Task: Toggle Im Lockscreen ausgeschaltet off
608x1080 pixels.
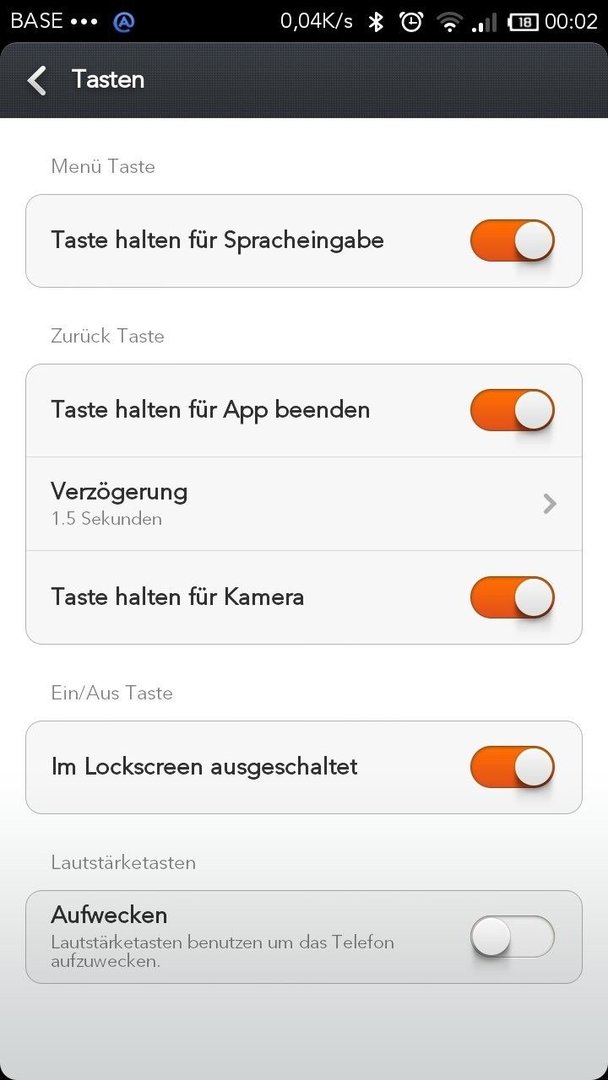Action: click(512, 767)
